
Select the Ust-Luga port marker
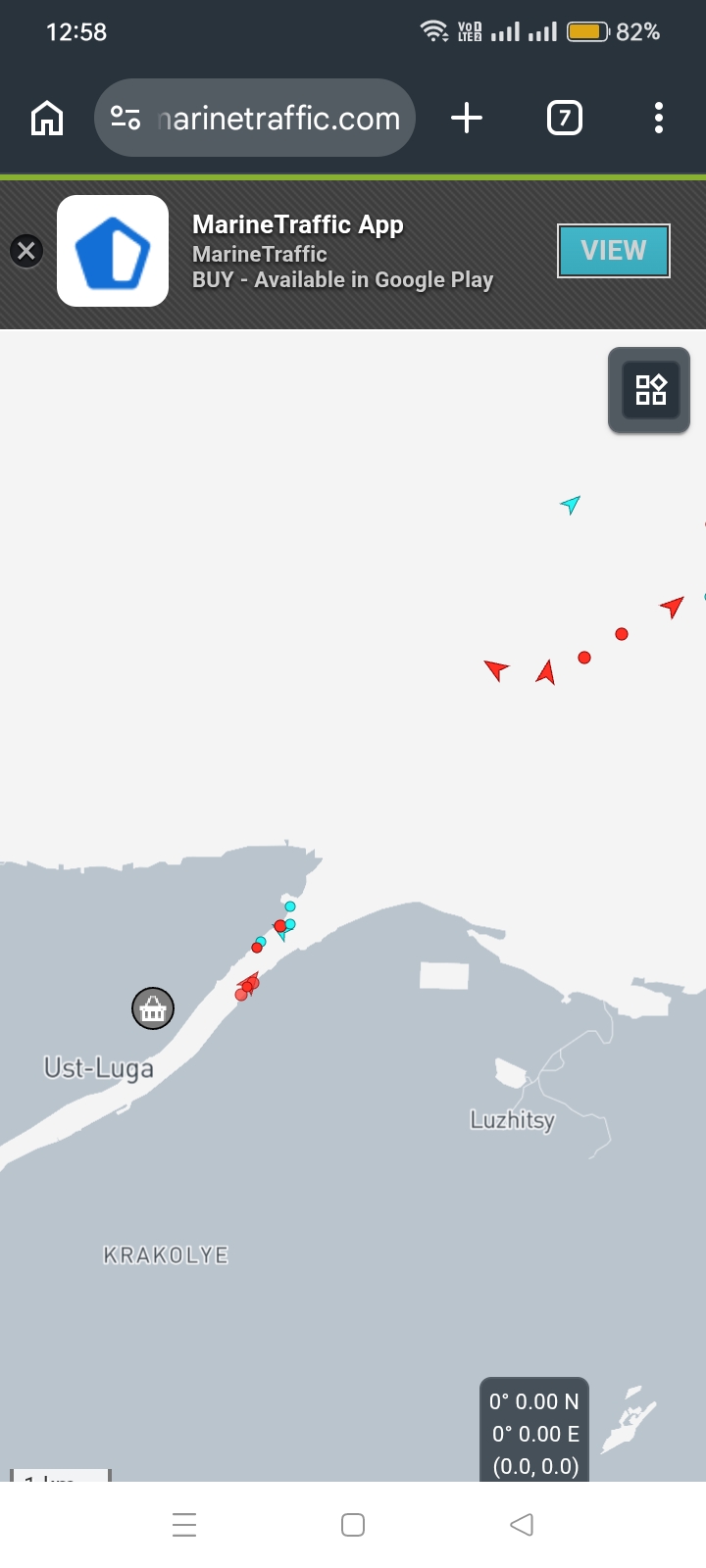pyautogui.click(x=153, y=1007)
